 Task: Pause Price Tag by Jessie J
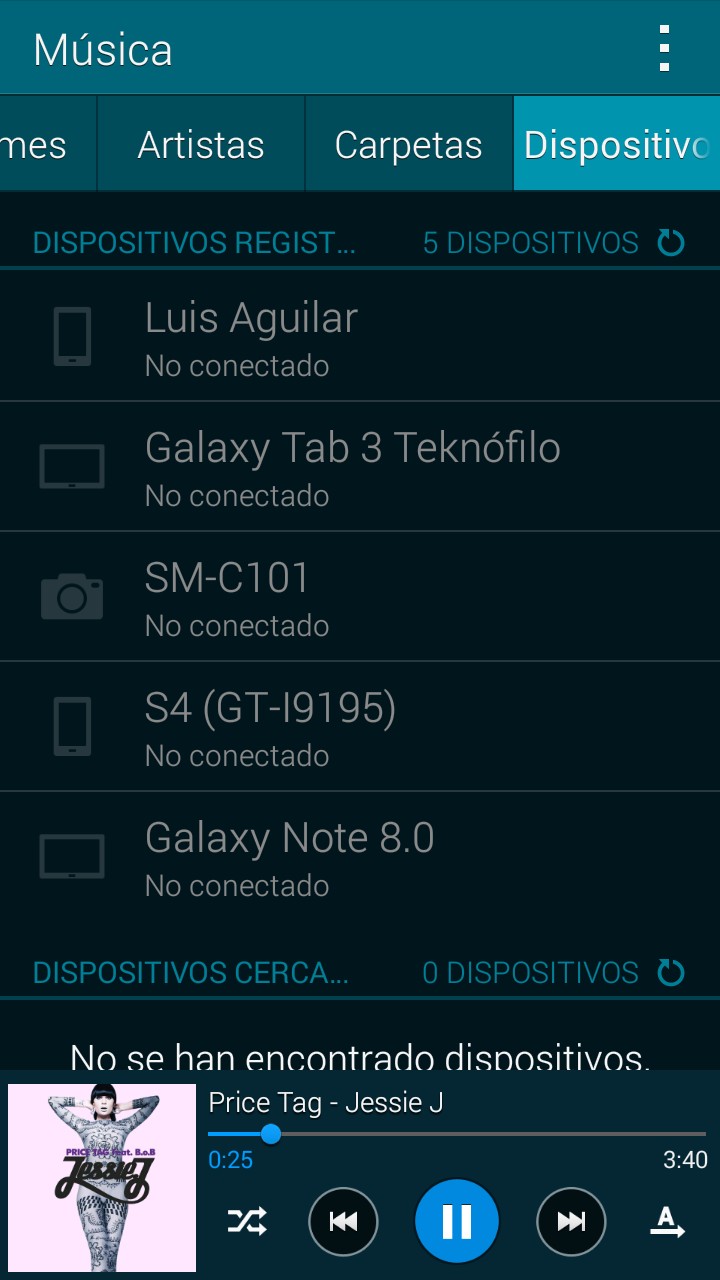point(457,1221)
